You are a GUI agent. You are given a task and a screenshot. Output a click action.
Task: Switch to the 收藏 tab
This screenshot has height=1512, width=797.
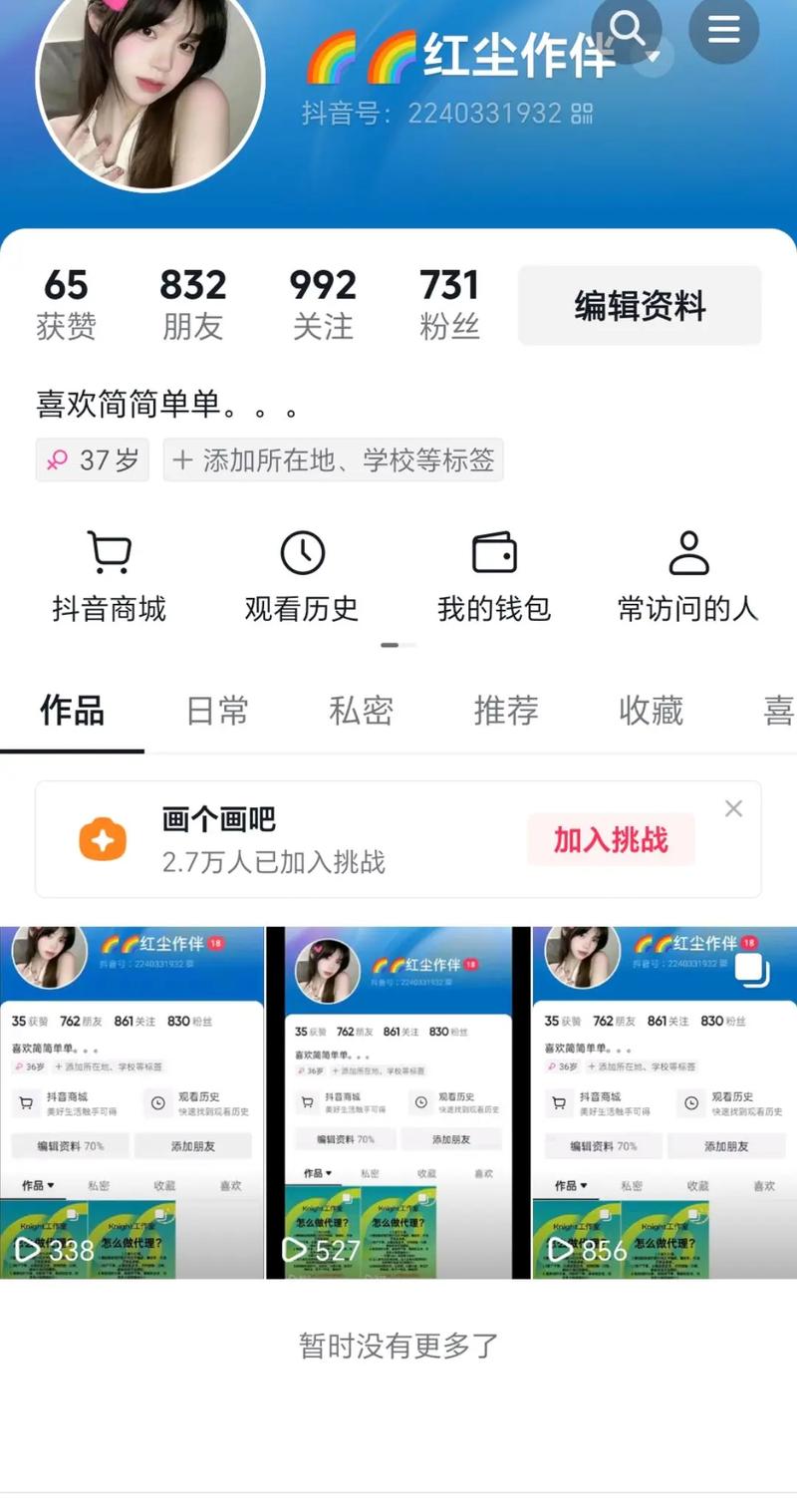pyautogui.click(x=651, y=711)
